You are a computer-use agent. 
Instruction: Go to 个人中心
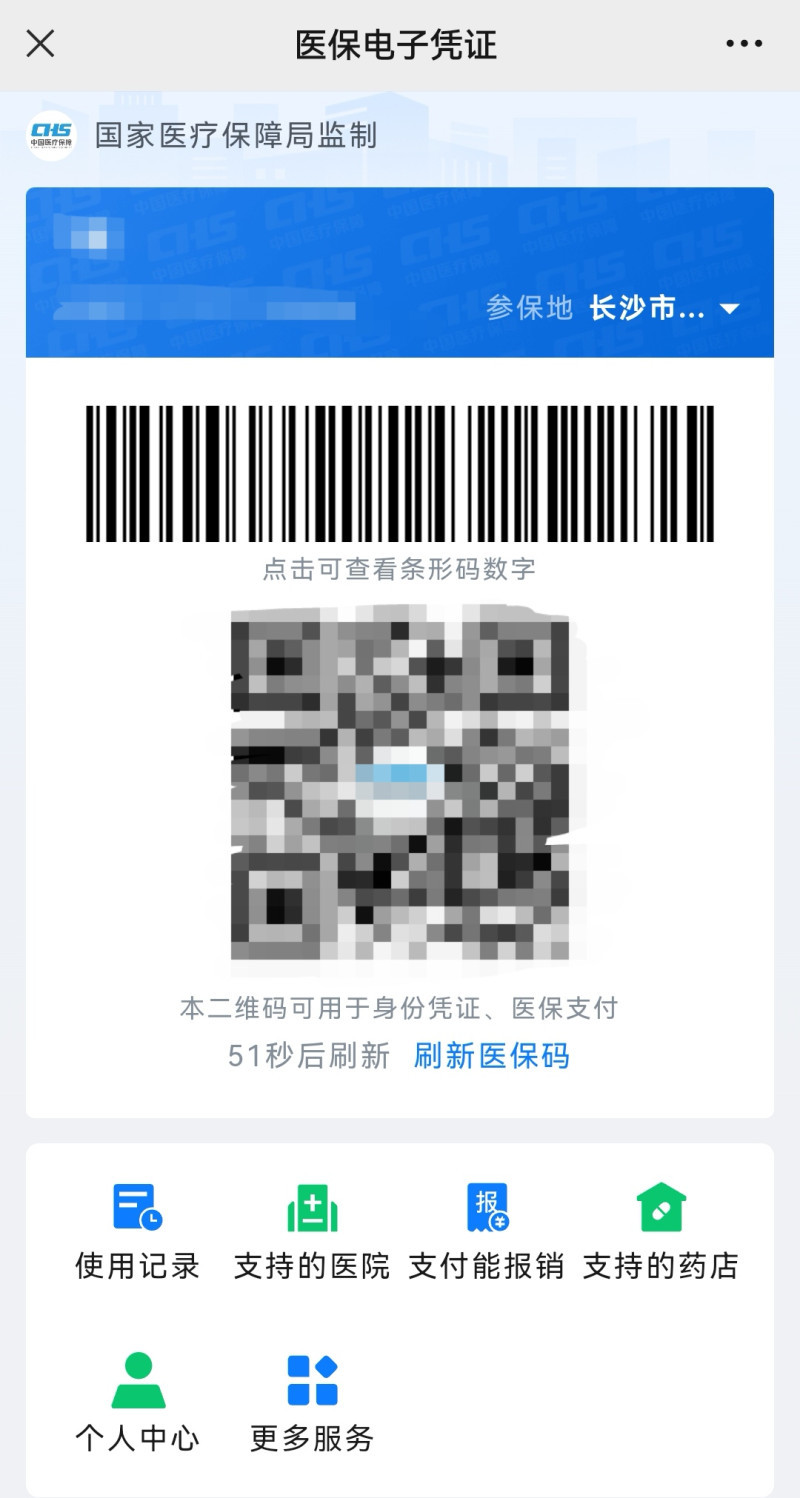[x=138, y=1402]
